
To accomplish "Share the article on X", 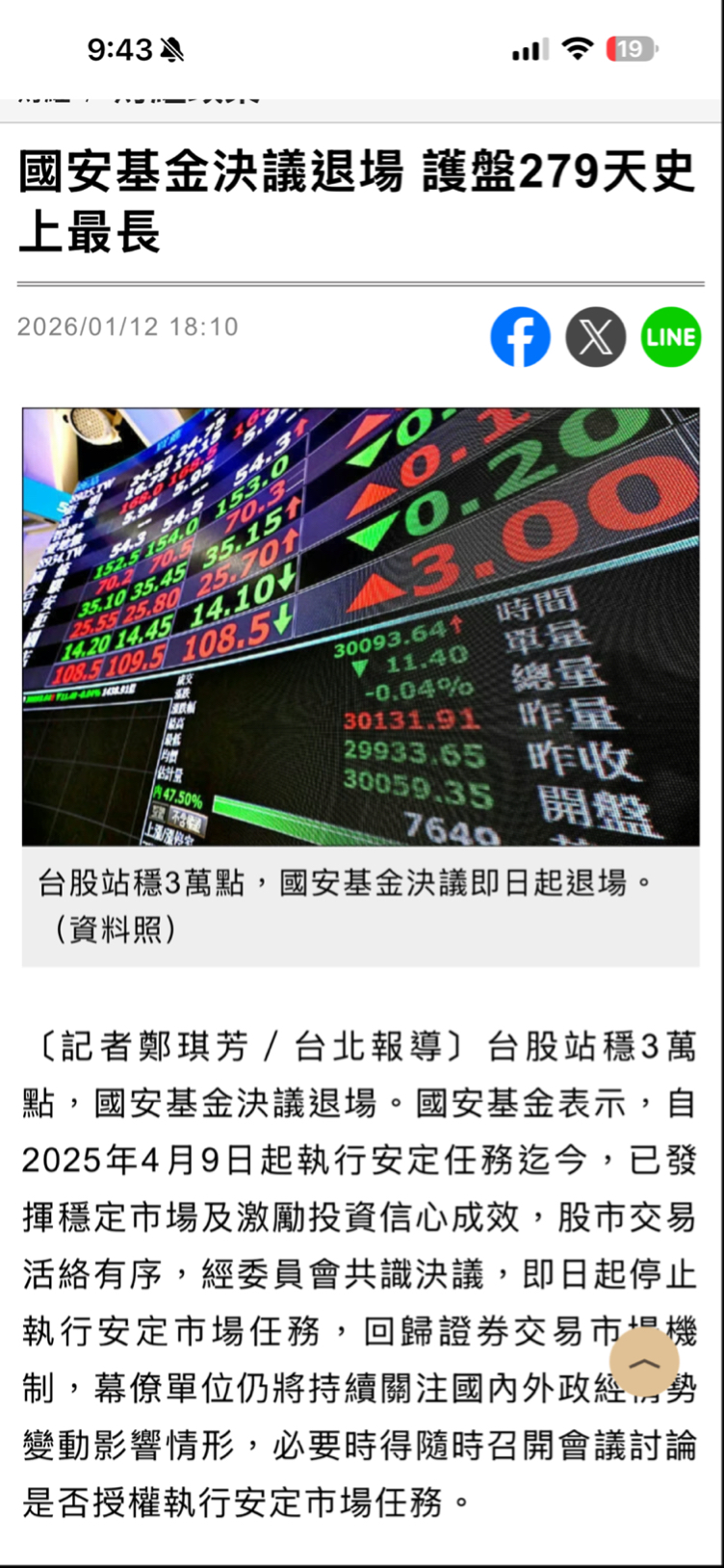I will [x=595, y=336].
